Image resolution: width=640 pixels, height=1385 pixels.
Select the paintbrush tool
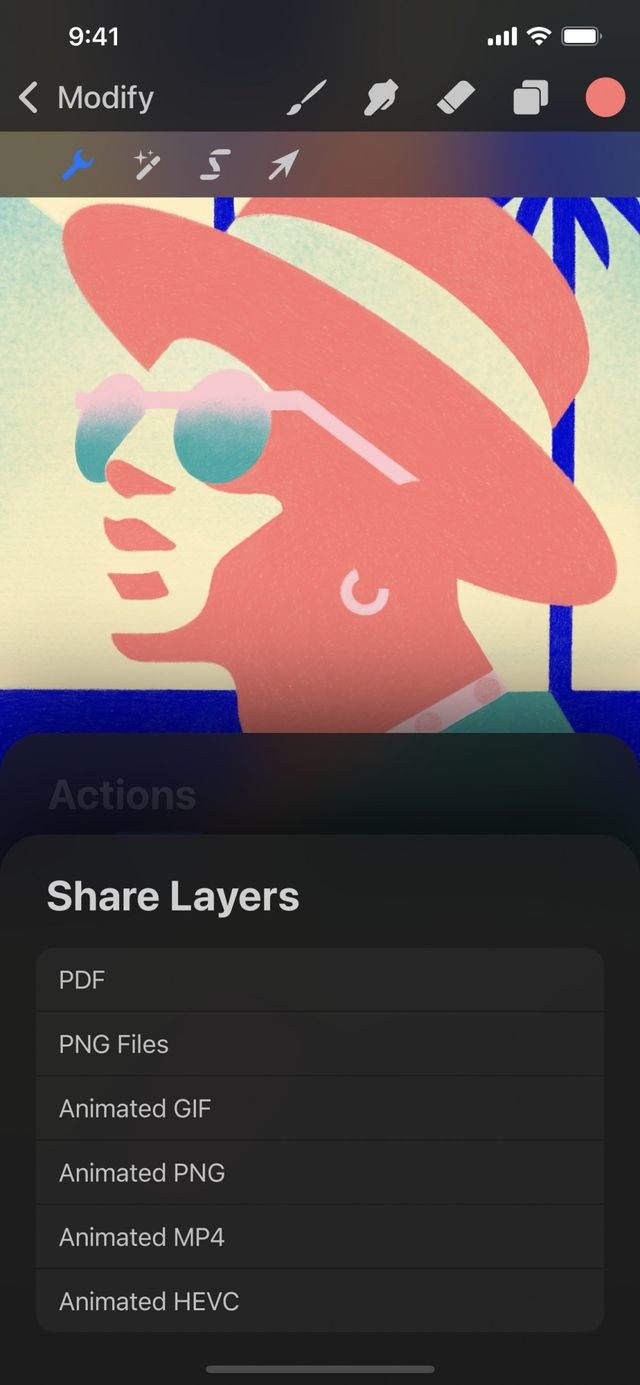coord(306,98)
